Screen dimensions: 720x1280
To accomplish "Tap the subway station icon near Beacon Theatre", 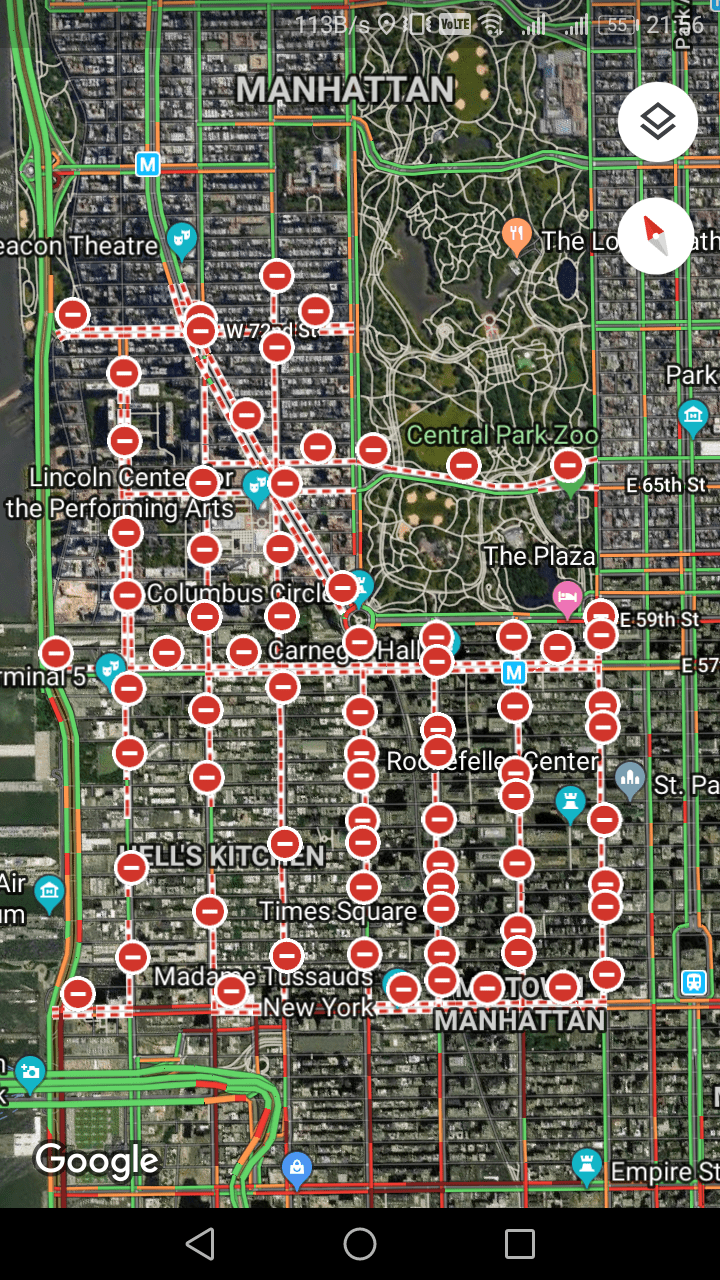I will pyautogui.click(x=148, y=164).
